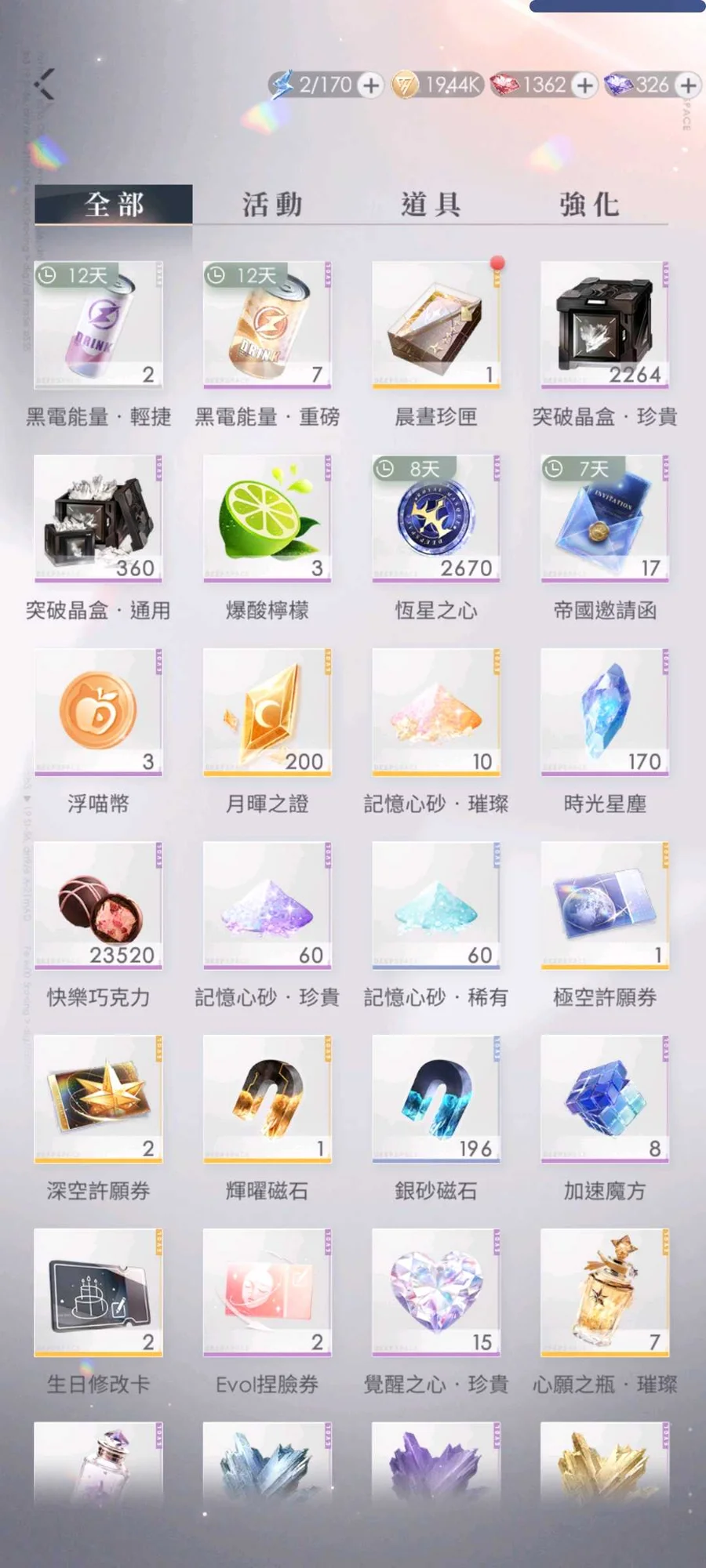
Task: Open the 晨晝珍匣 item with red dot
Action: (435, 325)
